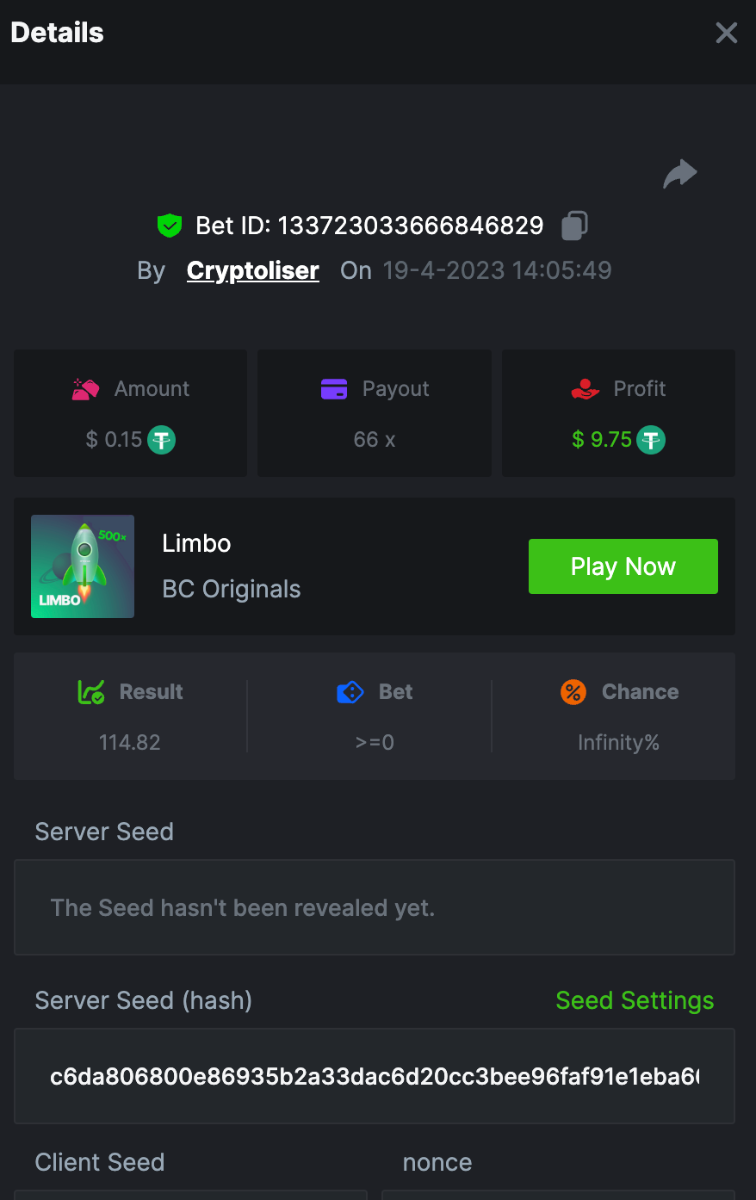Viewport: 756px width, 1200px height.
Task: Close the Details panel
Action: 726,33
